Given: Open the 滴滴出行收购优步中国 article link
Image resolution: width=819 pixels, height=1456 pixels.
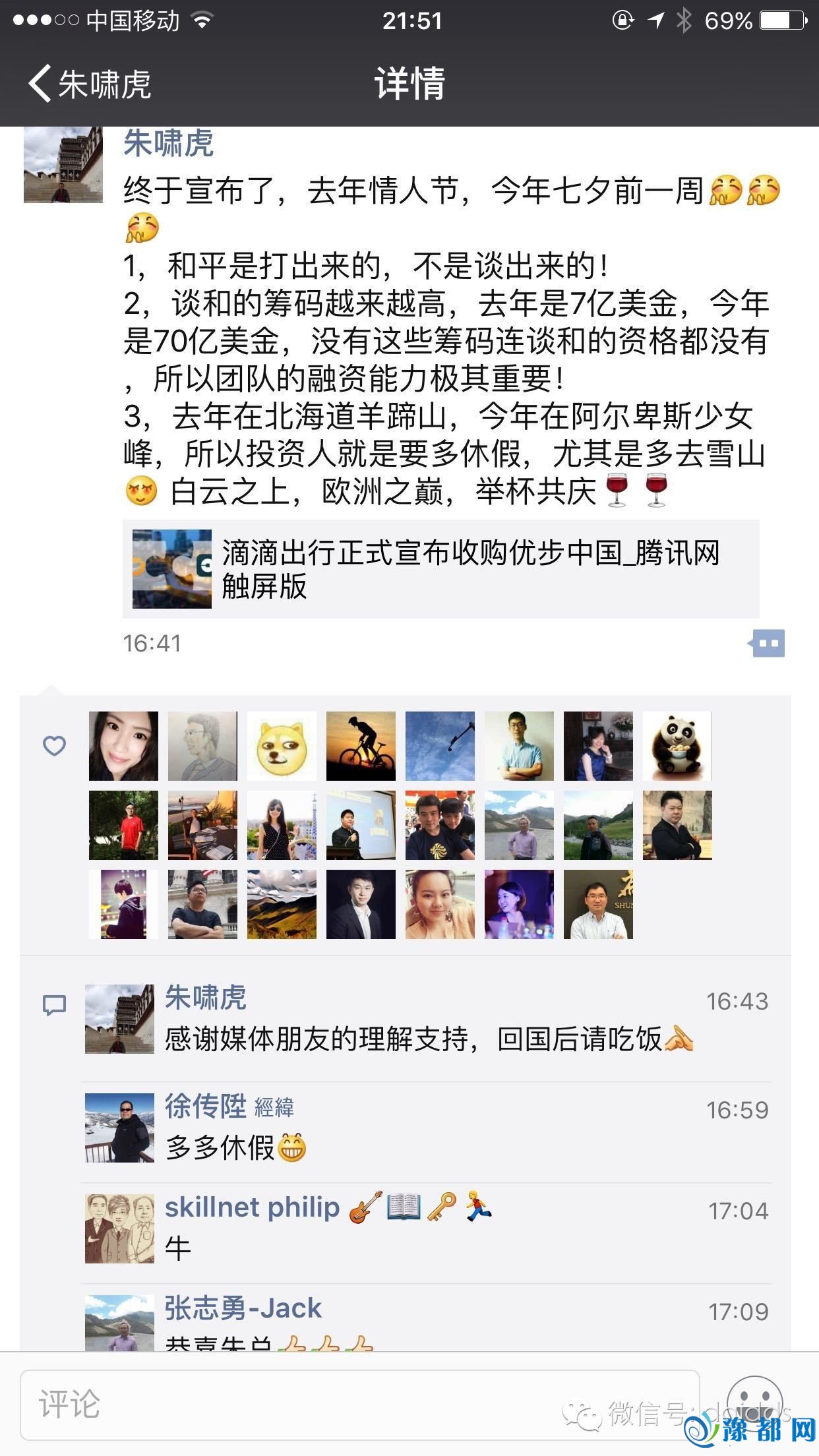Looking at the screenshot, I should 440,569.
